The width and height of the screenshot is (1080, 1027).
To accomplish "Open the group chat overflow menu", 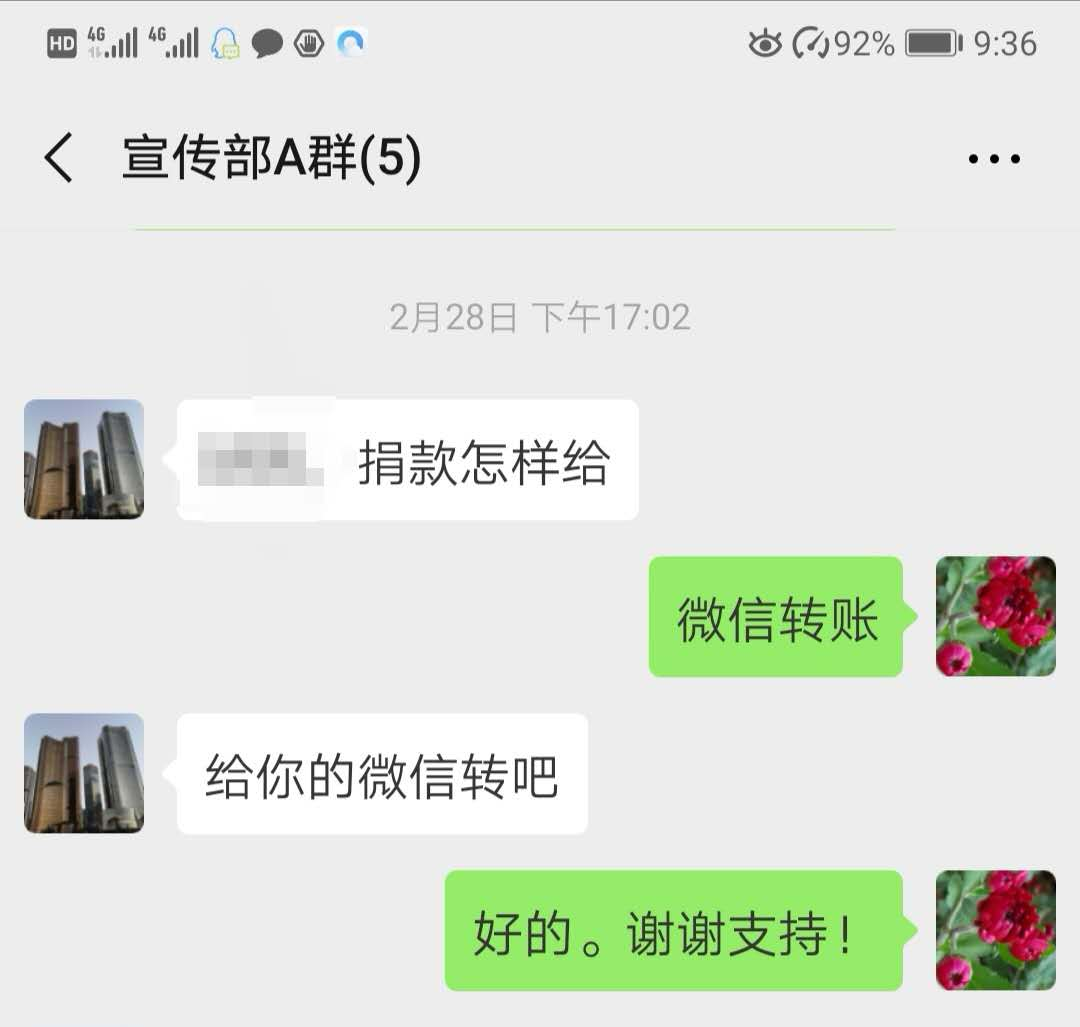I will tap(994, 158).
